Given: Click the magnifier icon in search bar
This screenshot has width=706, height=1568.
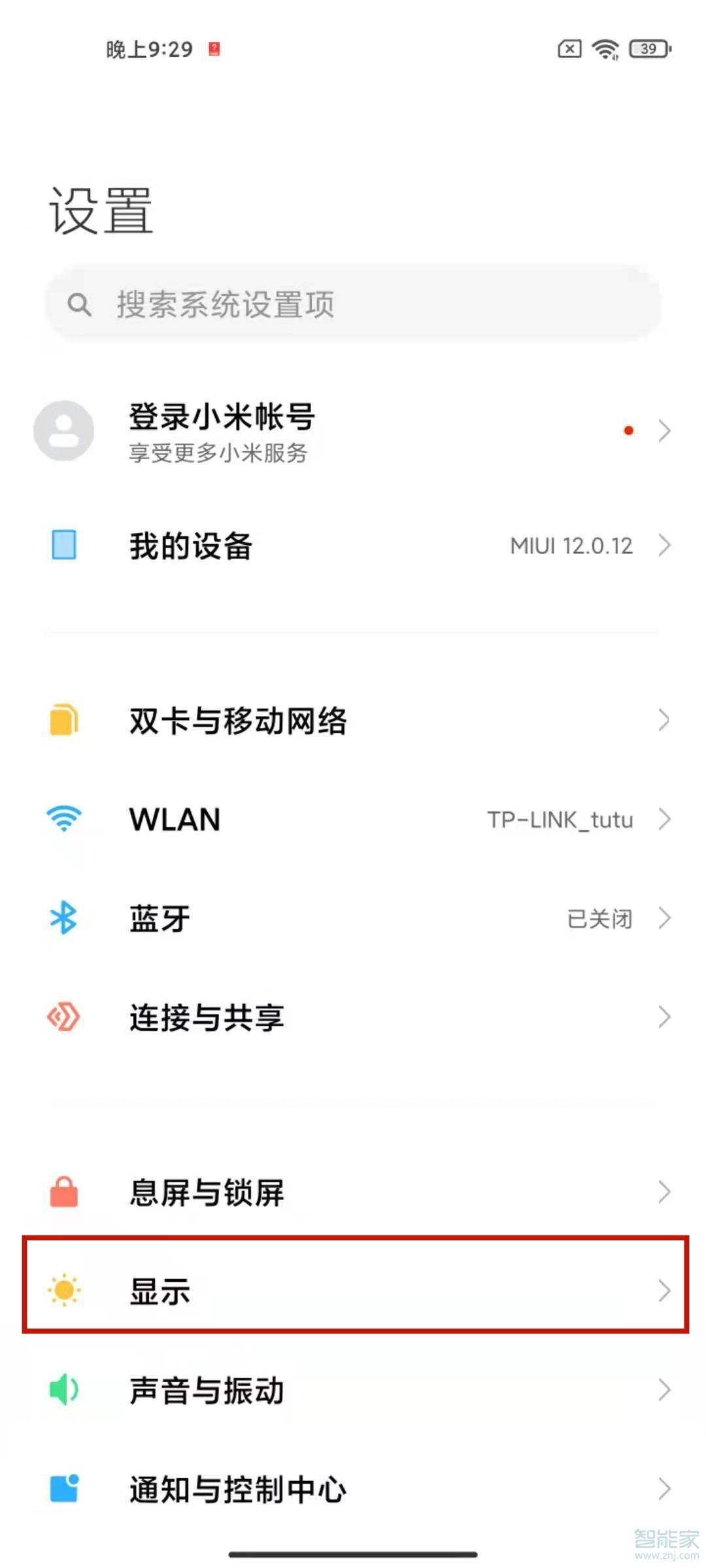Looking at the screenshot, I should point(80,302).
